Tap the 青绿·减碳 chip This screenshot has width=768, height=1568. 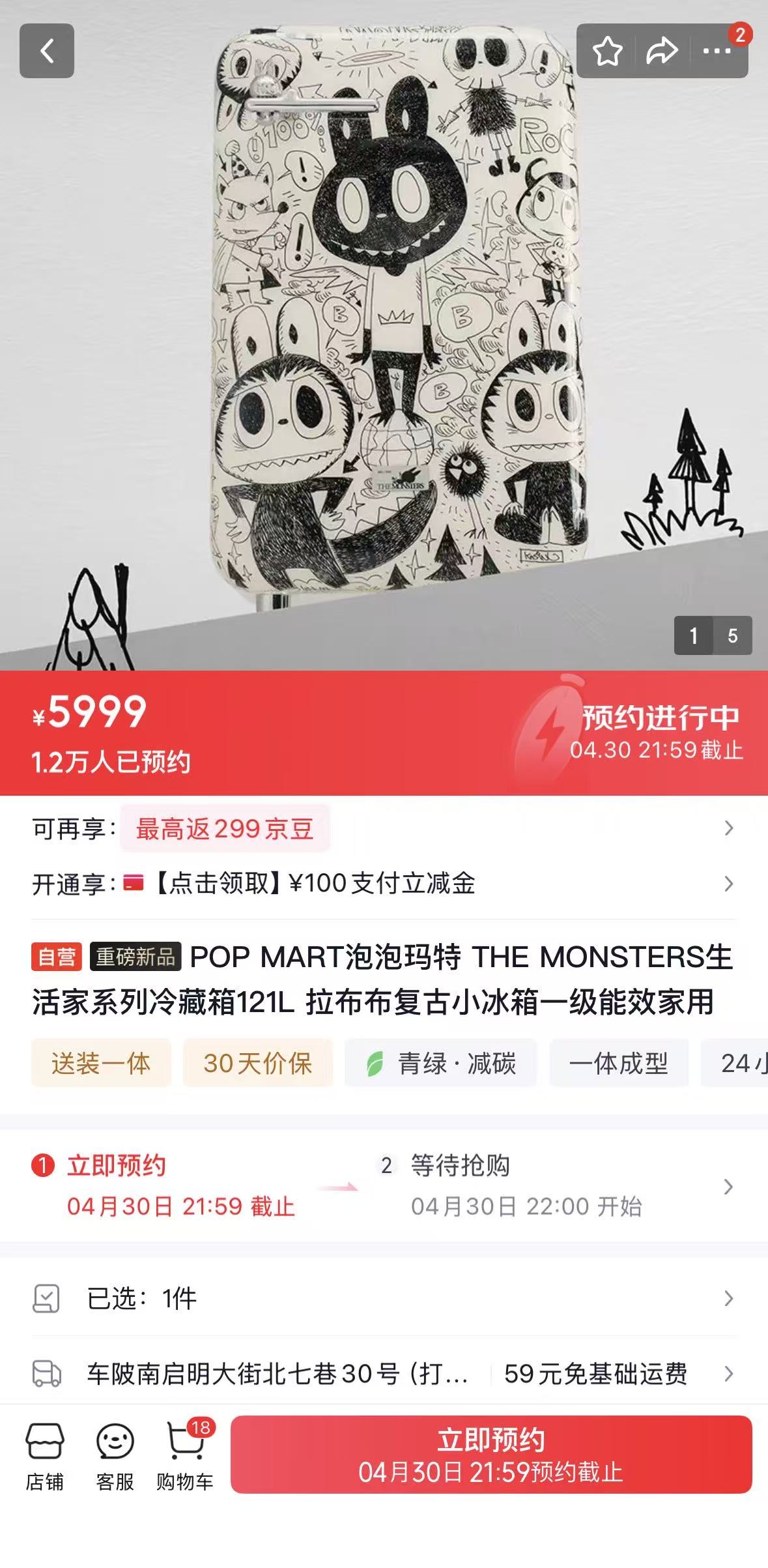(441, 1063)
